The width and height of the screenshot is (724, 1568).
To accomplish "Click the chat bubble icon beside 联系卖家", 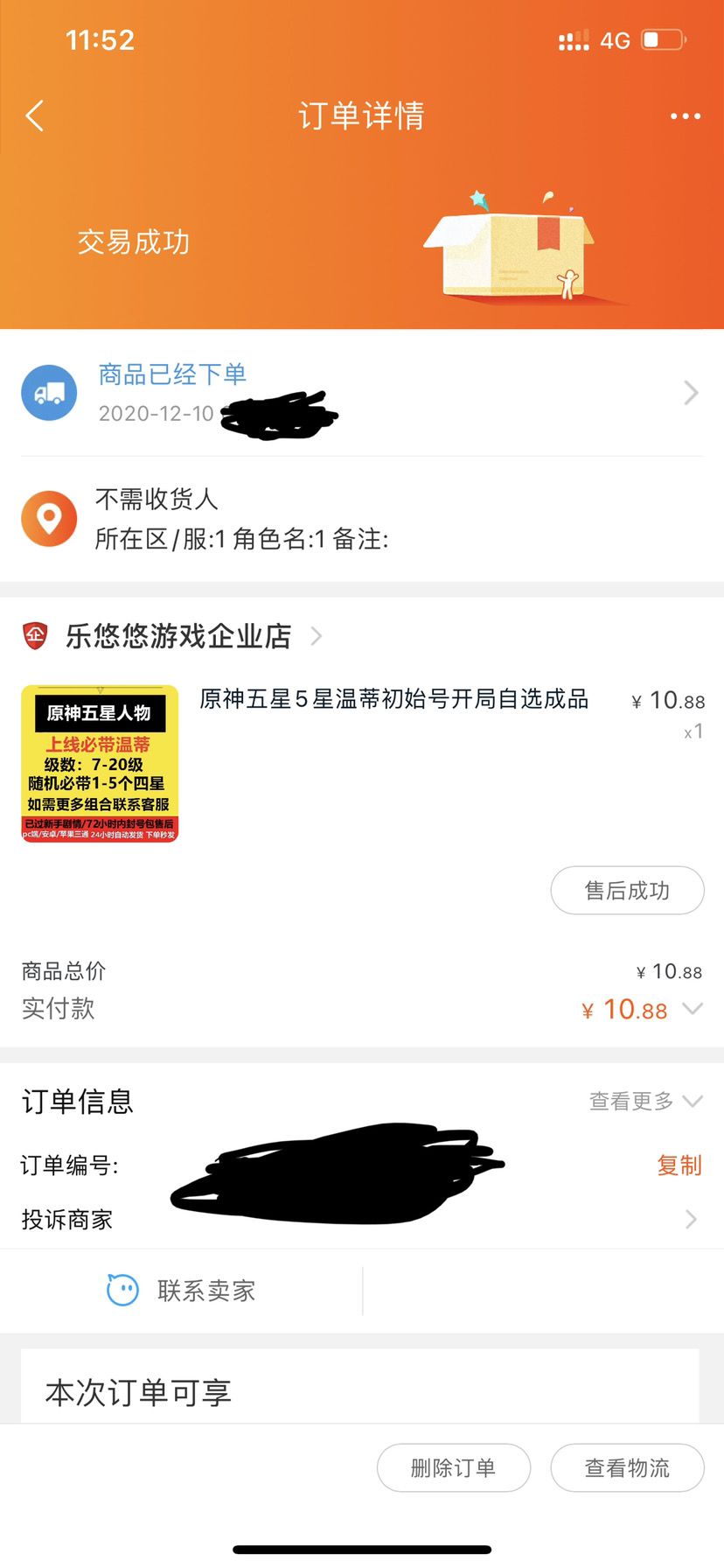I will pos(122,1289).
